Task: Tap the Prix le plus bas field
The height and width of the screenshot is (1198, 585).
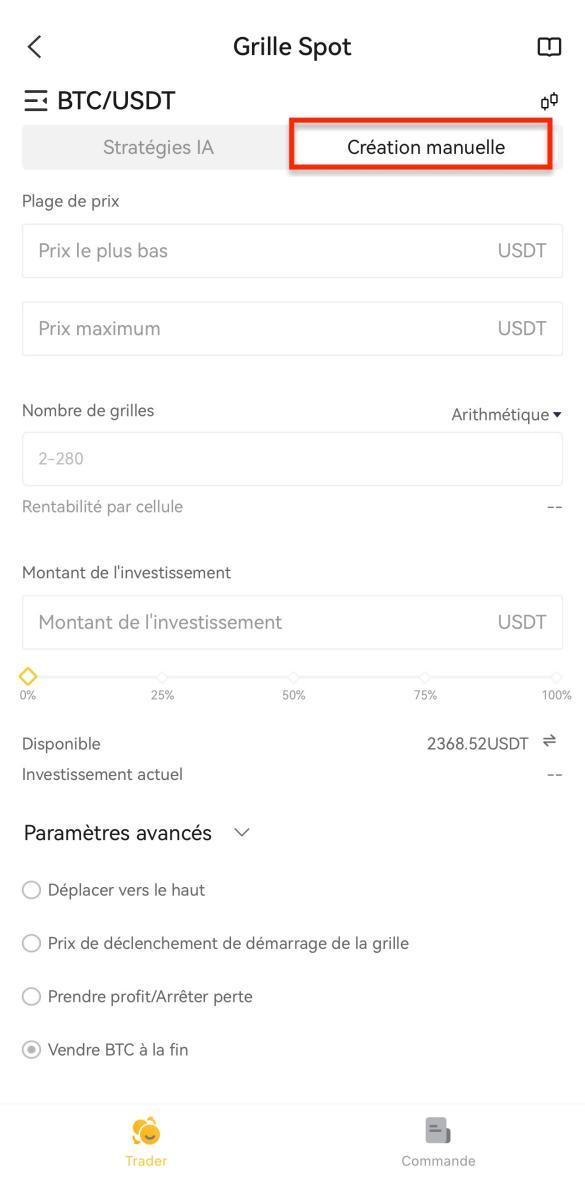Action: click(x=292, y=251)
